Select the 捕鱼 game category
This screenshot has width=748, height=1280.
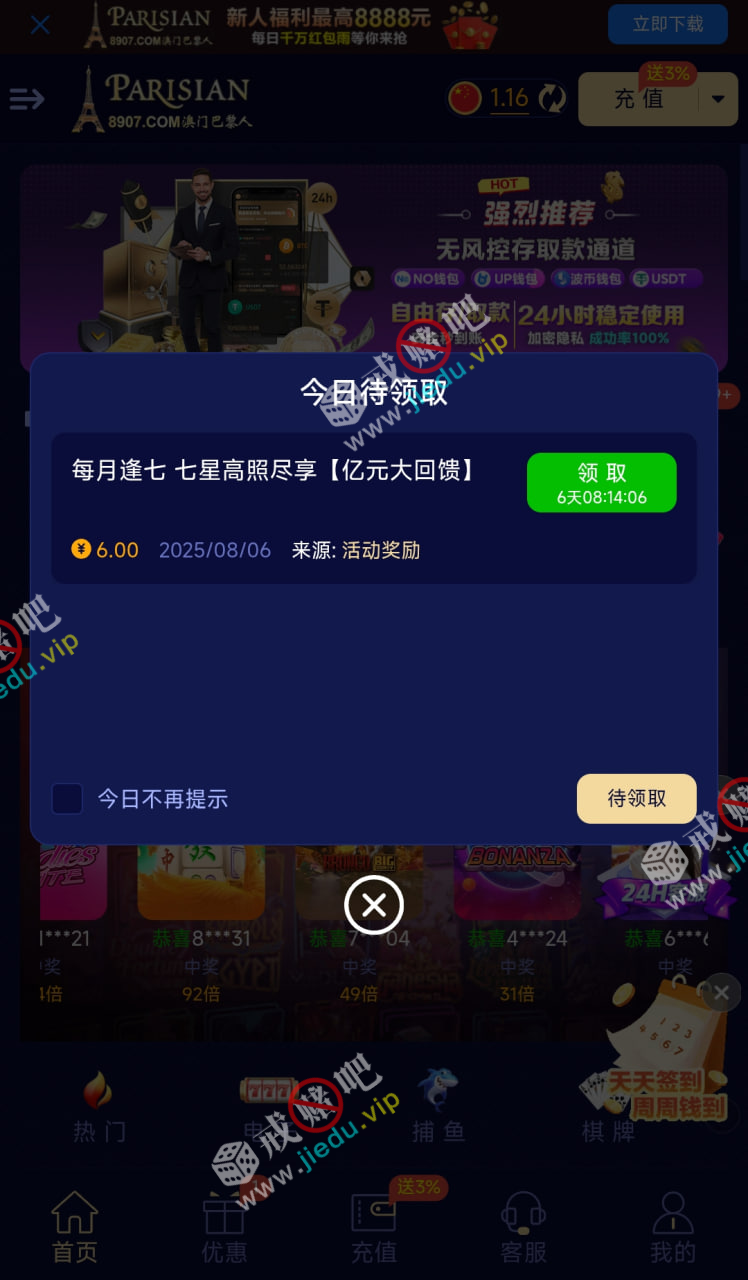coord(438,1107)
